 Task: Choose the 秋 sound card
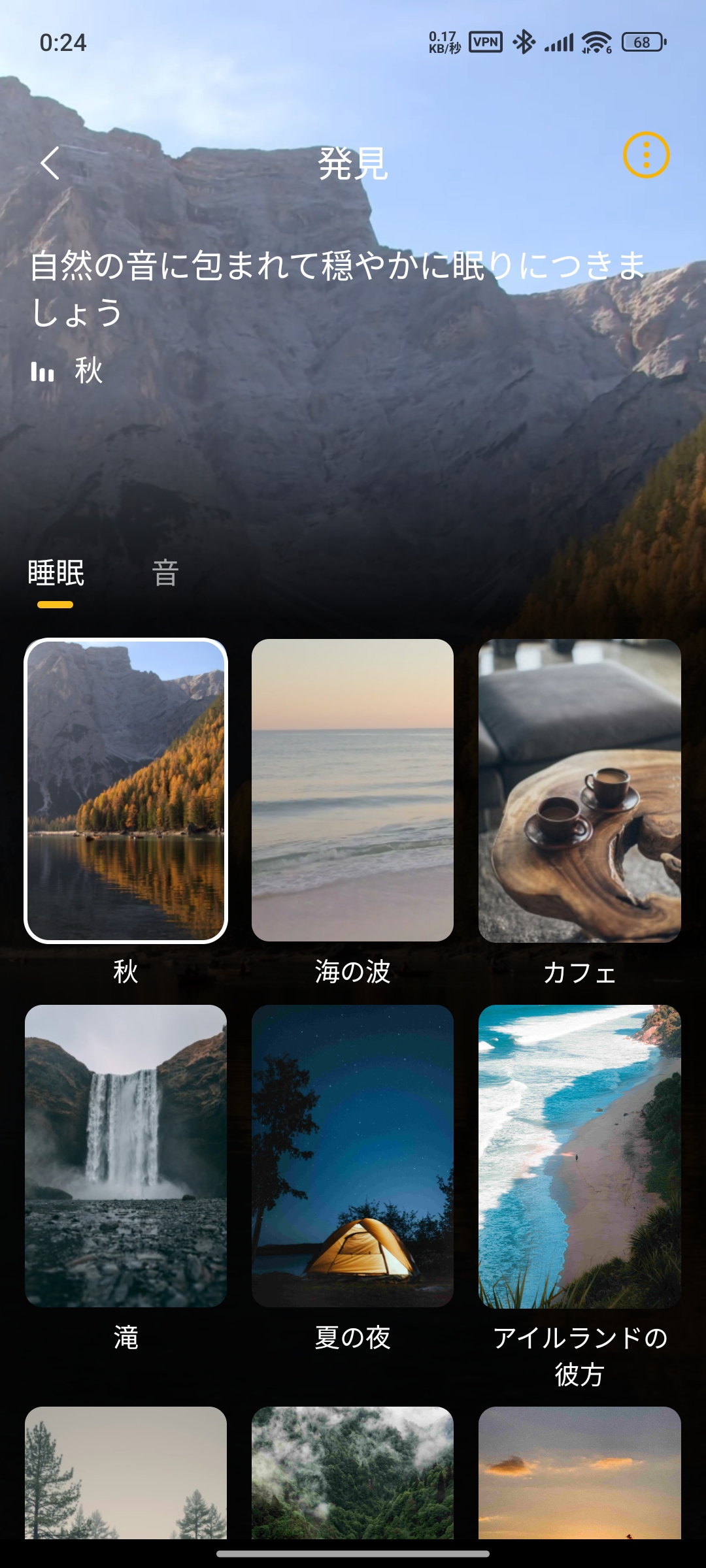(x=126, y=791)
